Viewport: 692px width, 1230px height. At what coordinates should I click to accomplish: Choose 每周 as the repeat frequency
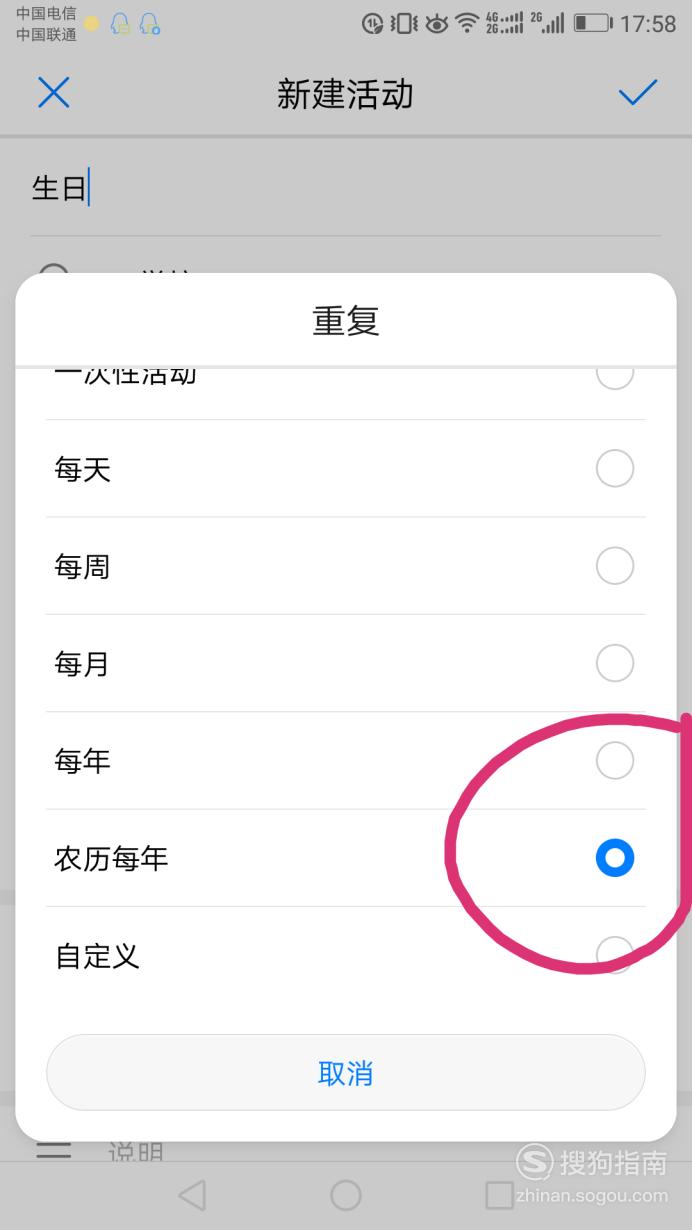(345, 566)
